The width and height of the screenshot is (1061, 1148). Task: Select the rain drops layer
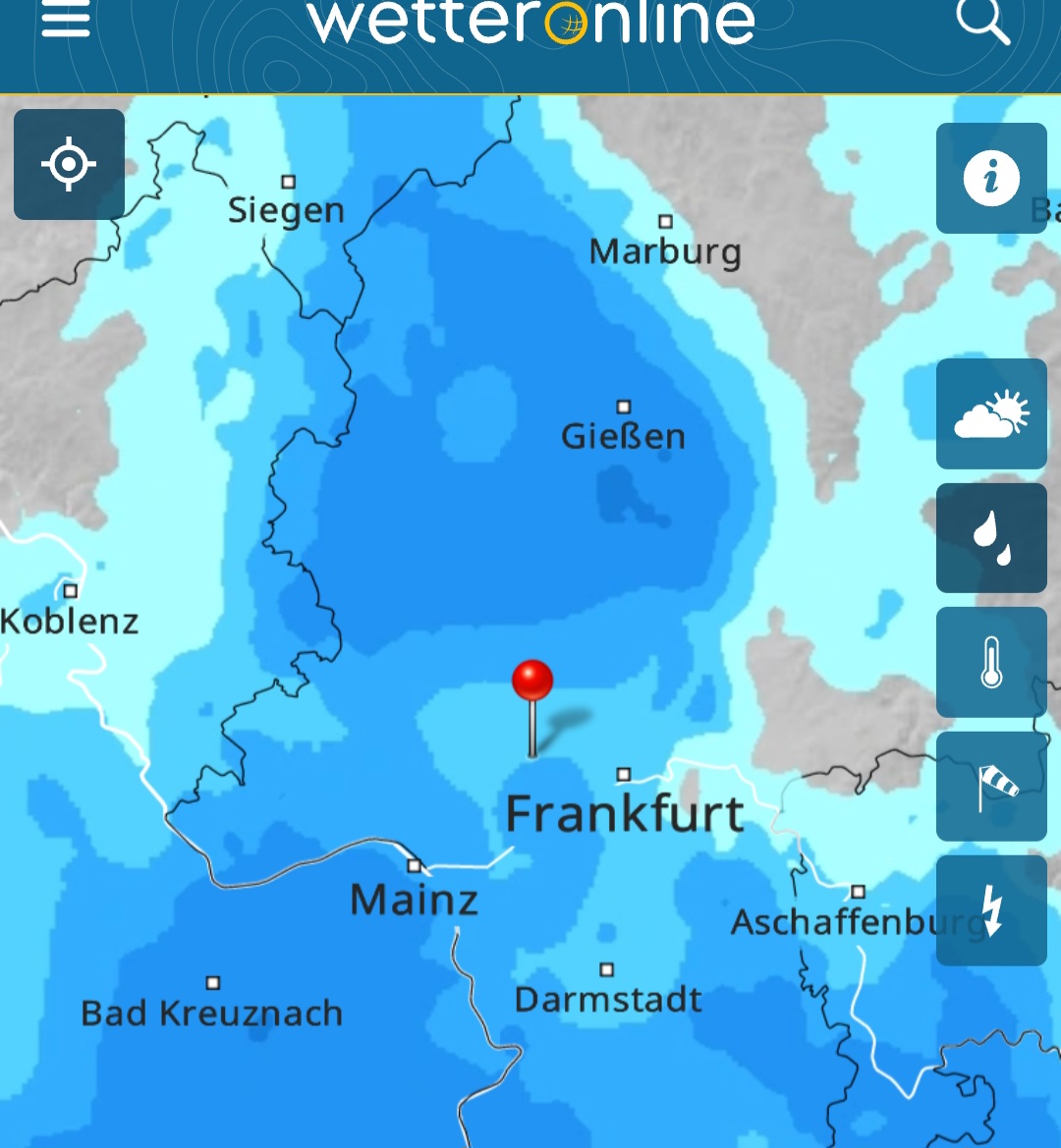pos(990,538)
